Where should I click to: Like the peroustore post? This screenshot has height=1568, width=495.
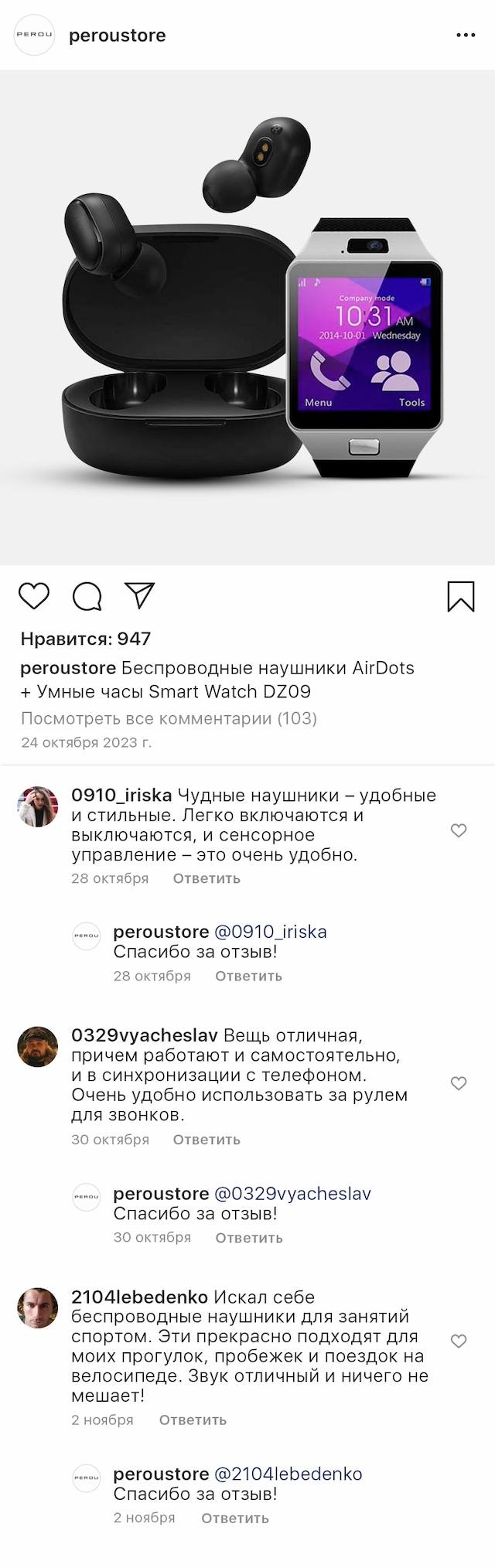click(x=34, y=596)
